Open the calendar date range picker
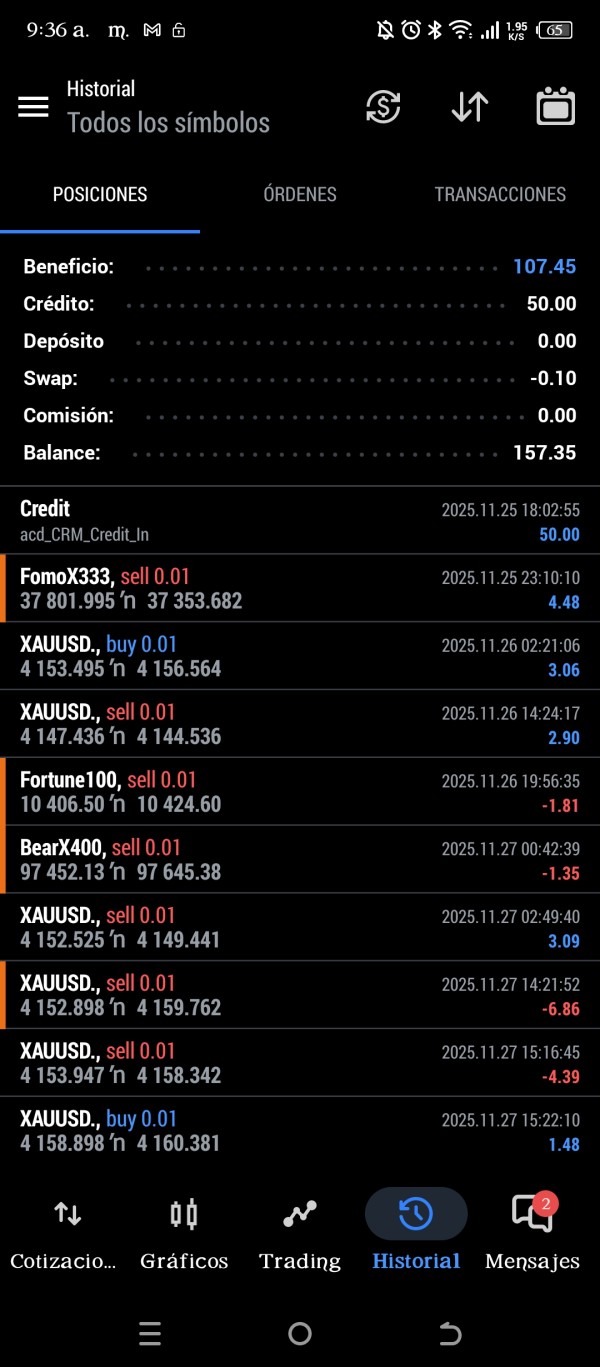Viewport: 600px width, 1367px height. point(556,107)
